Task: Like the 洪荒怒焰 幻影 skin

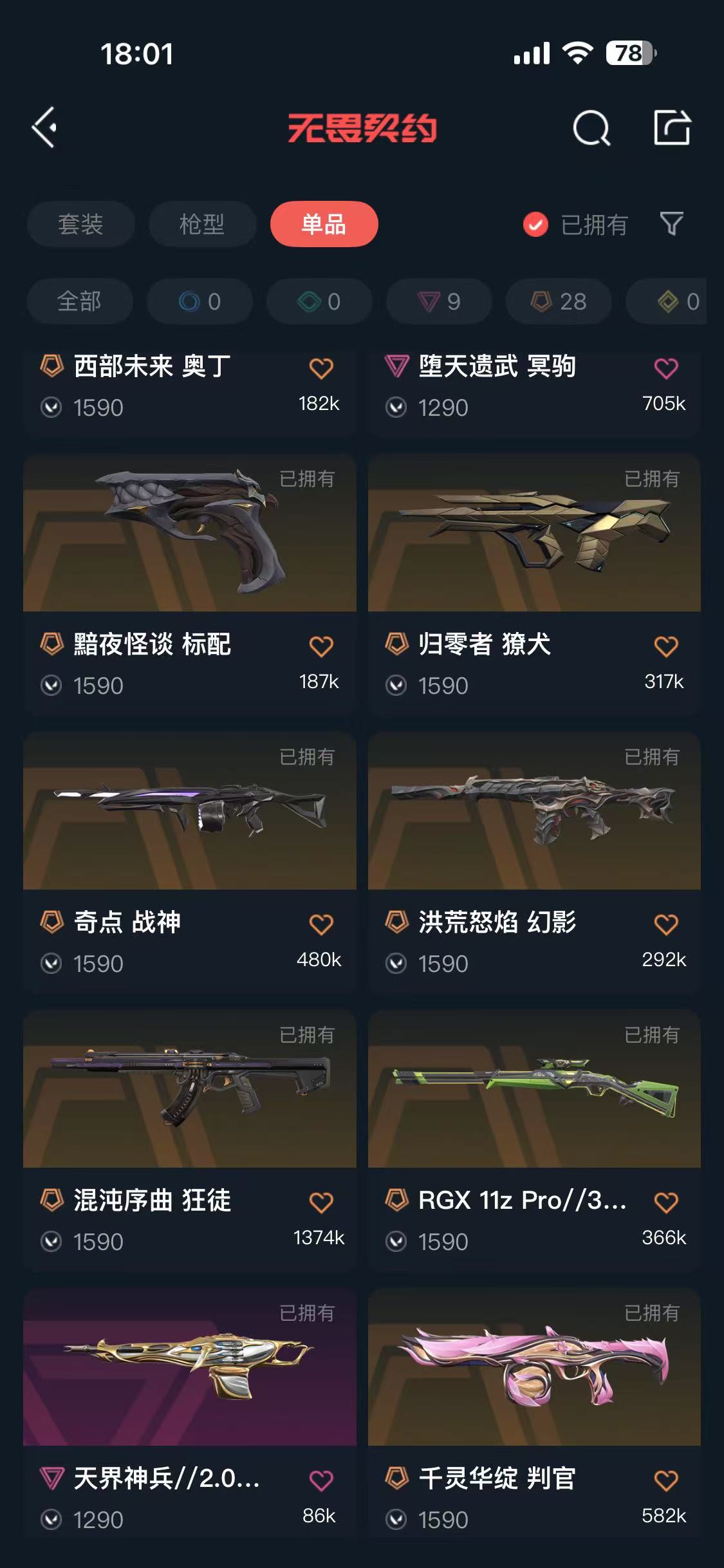Action: coord(665,924)
